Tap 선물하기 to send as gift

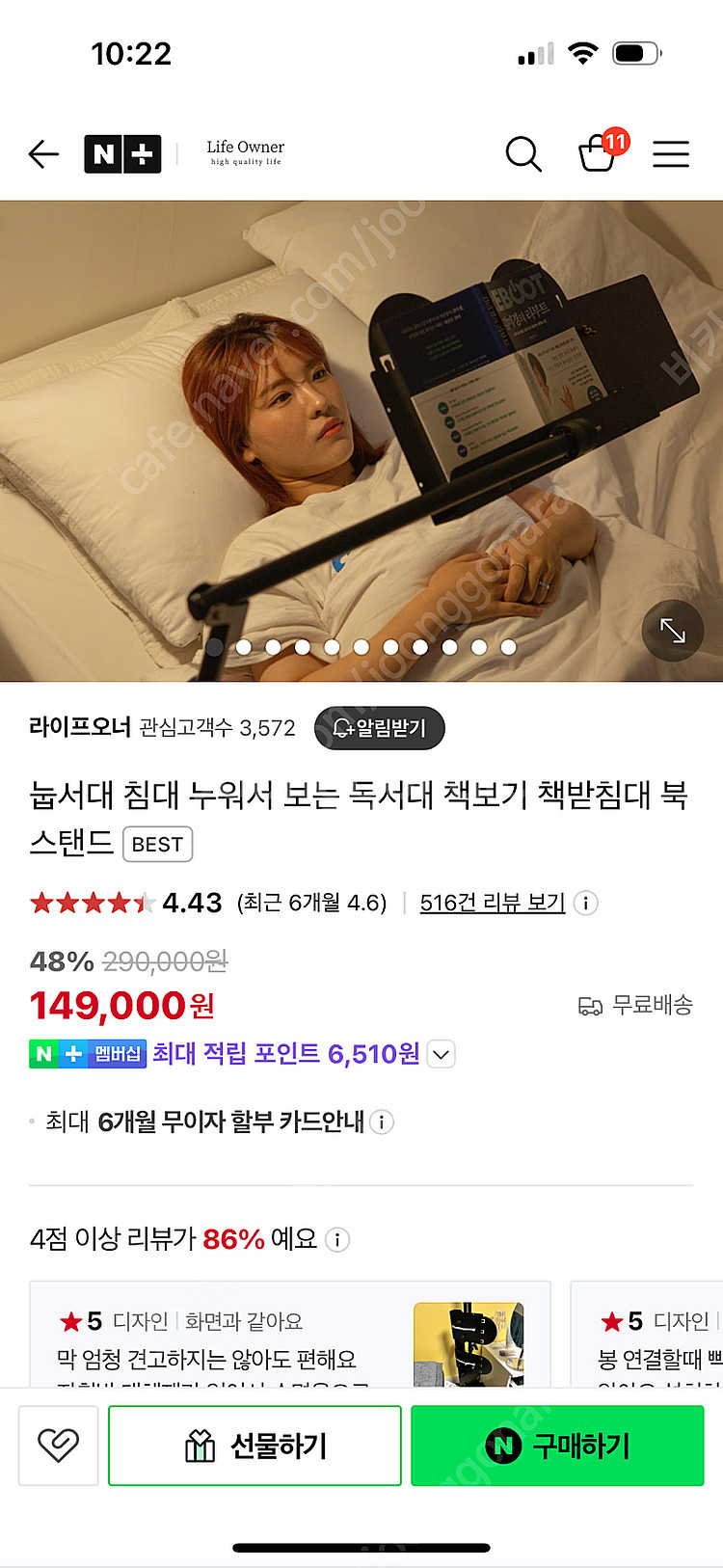[254, 1445]
